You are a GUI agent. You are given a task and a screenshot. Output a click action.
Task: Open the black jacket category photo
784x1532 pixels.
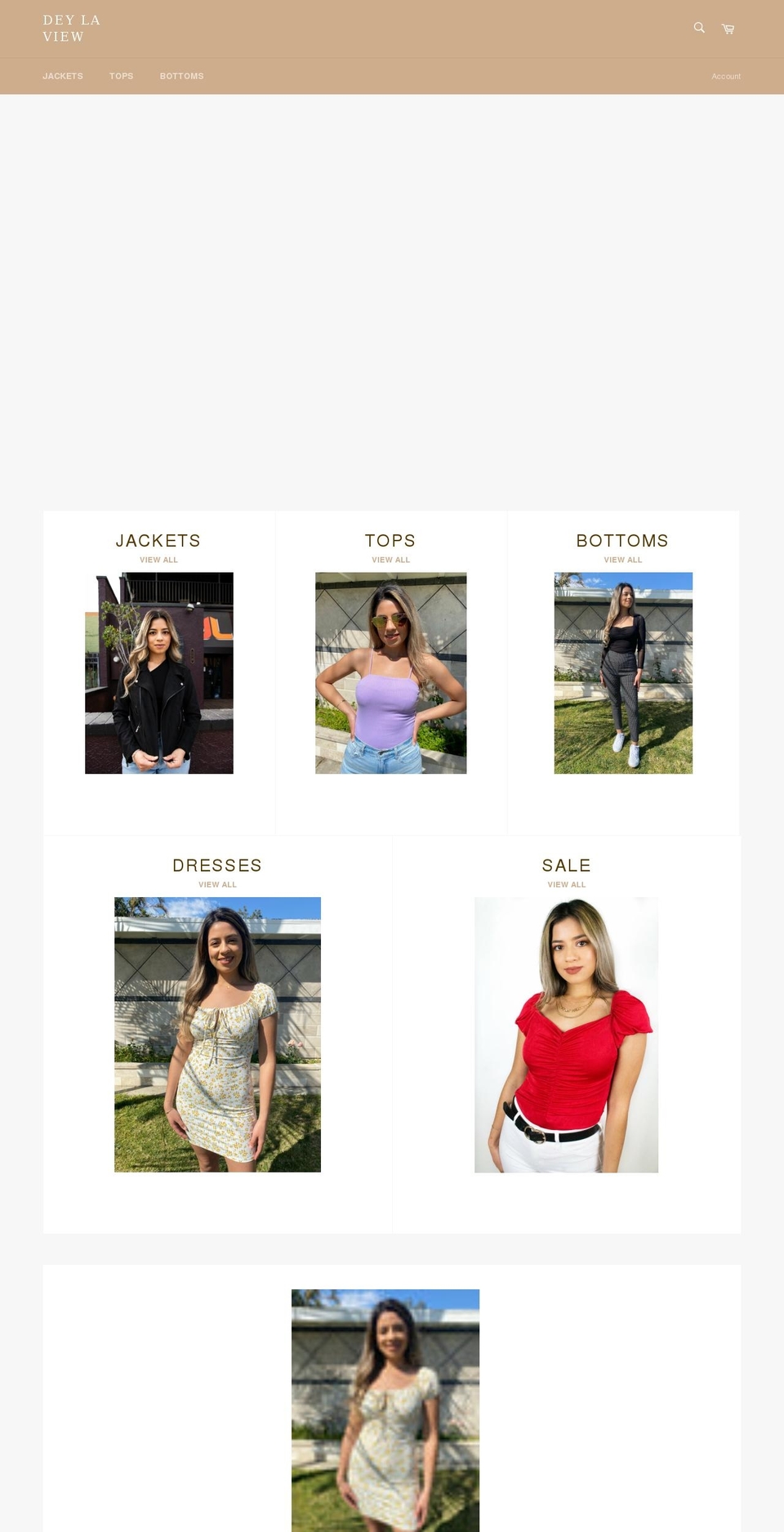(x=158, y=672)
